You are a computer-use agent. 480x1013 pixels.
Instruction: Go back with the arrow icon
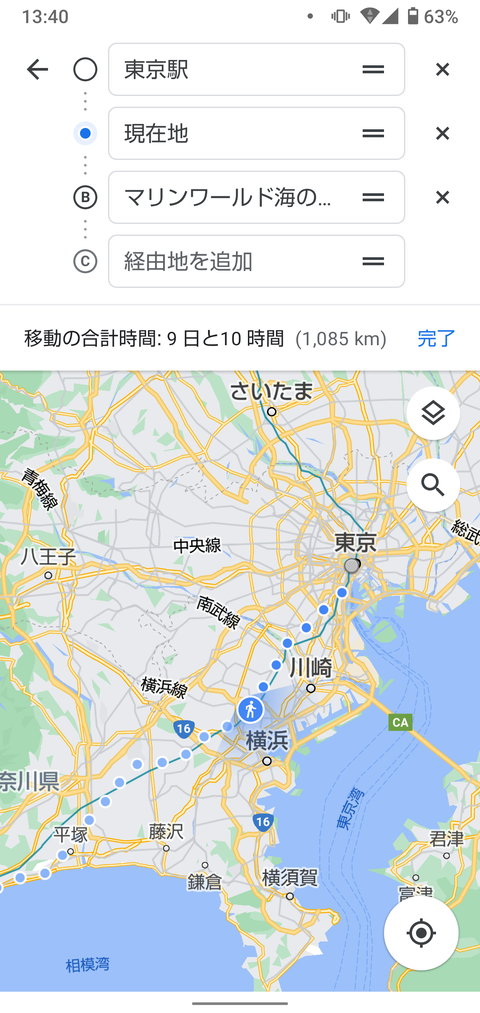coord(37,69)
